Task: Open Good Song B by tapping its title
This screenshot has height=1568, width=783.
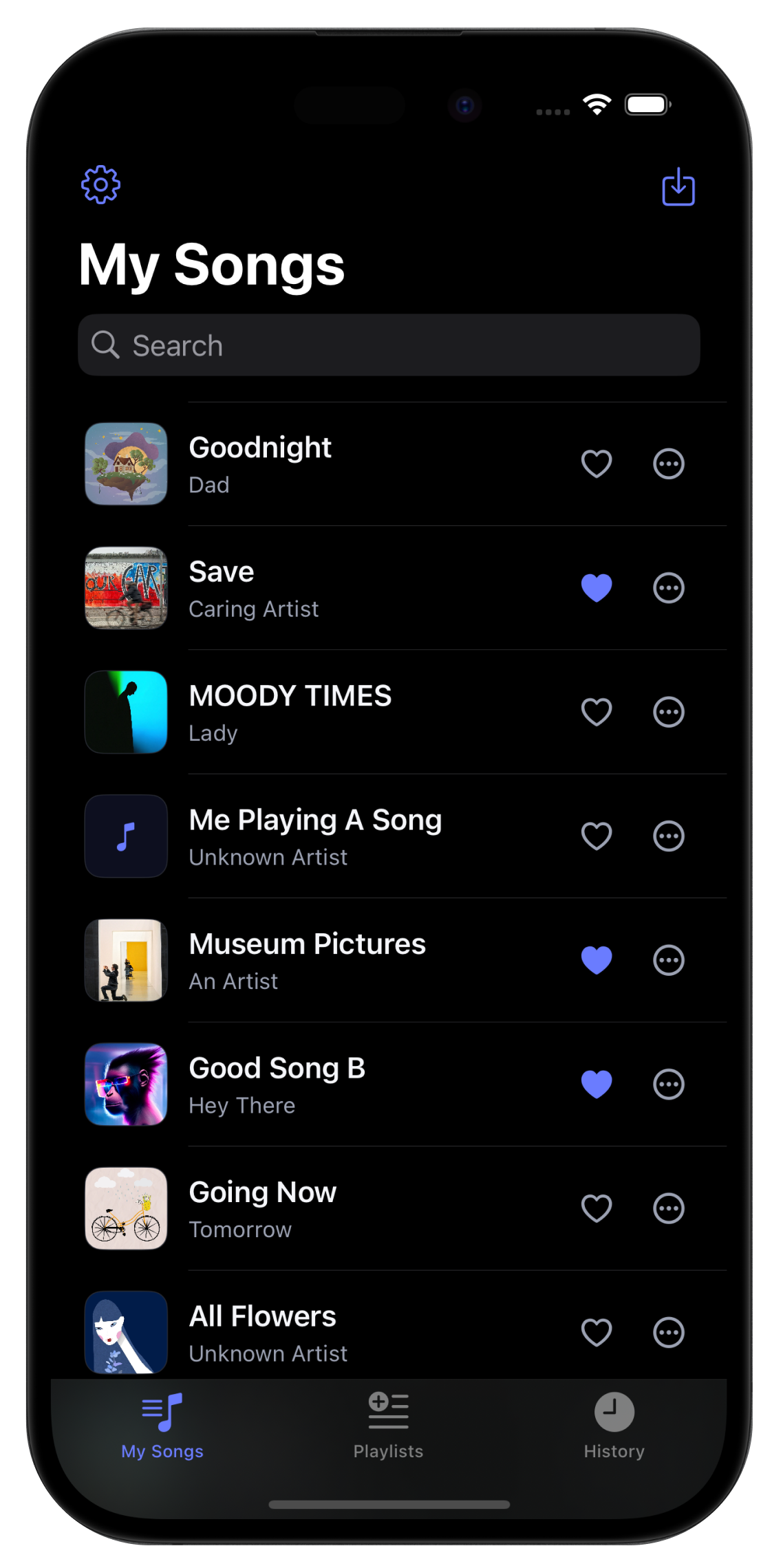Action: click(x=277, y=1068)
